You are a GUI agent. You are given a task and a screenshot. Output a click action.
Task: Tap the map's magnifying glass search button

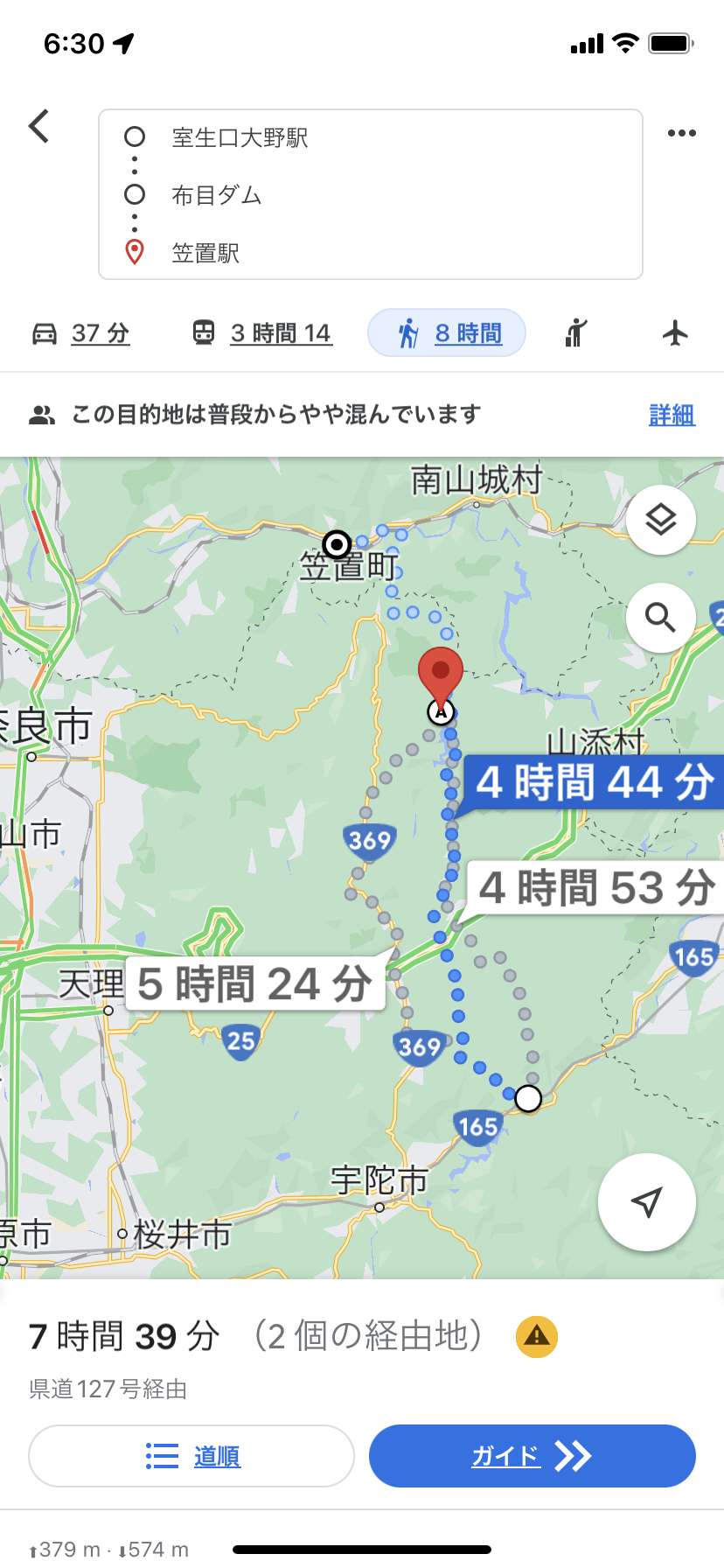pyautogui.click(x=661, y=618)
